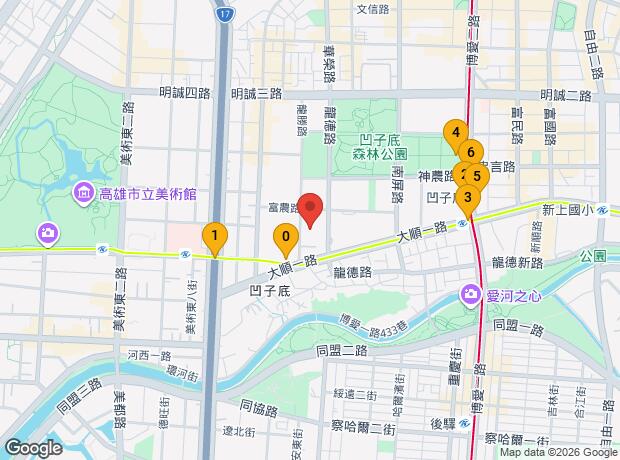Select the orange marker numbered 4
This screenshot has width=620, height=460.
[x=455, y=132]
